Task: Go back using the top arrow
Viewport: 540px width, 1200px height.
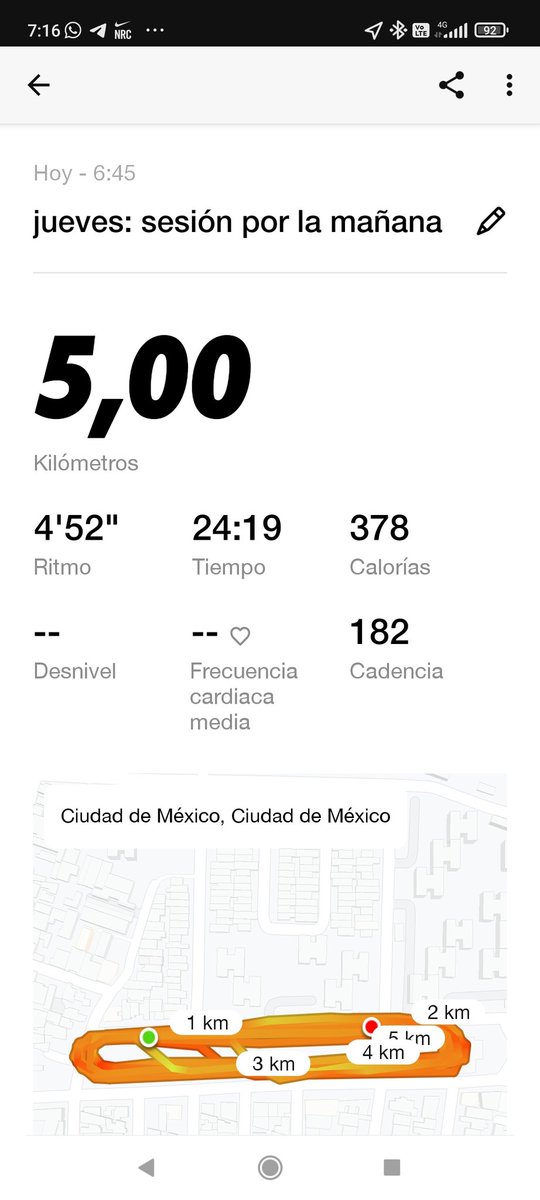Action: [x=38, y=86]
